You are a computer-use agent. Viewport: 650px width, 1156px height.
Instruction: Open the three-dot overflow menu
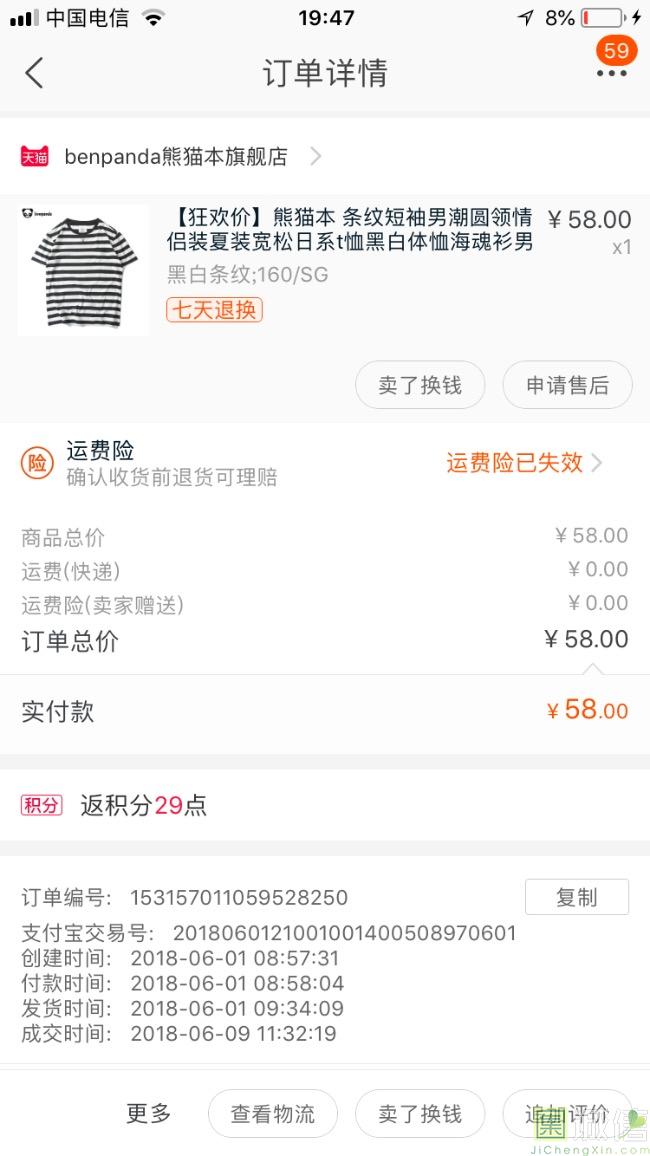click(611, 73)
